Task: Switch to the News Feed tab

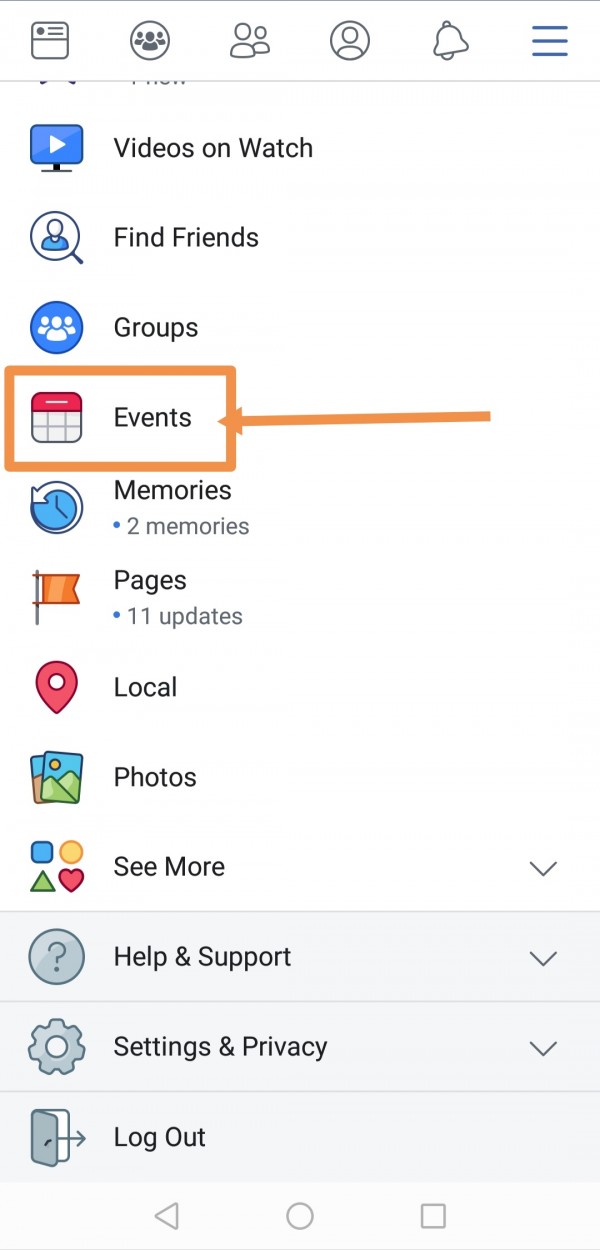Action: (x=50, y=41)
